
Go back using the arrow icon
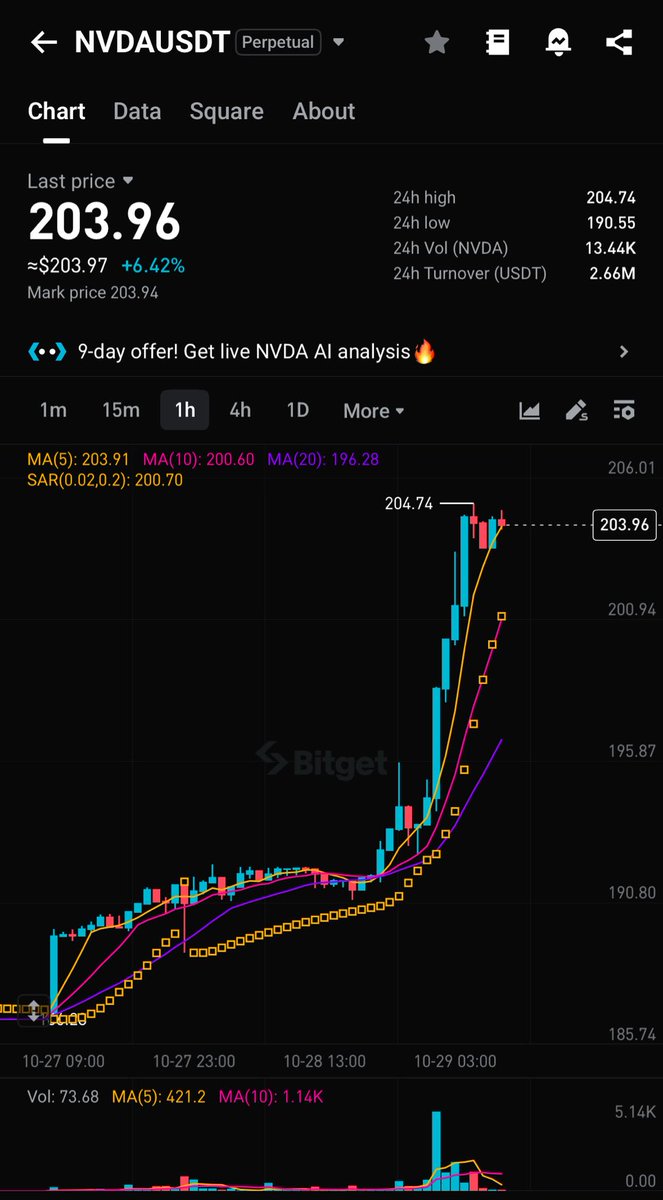click(x=43, y=42)
